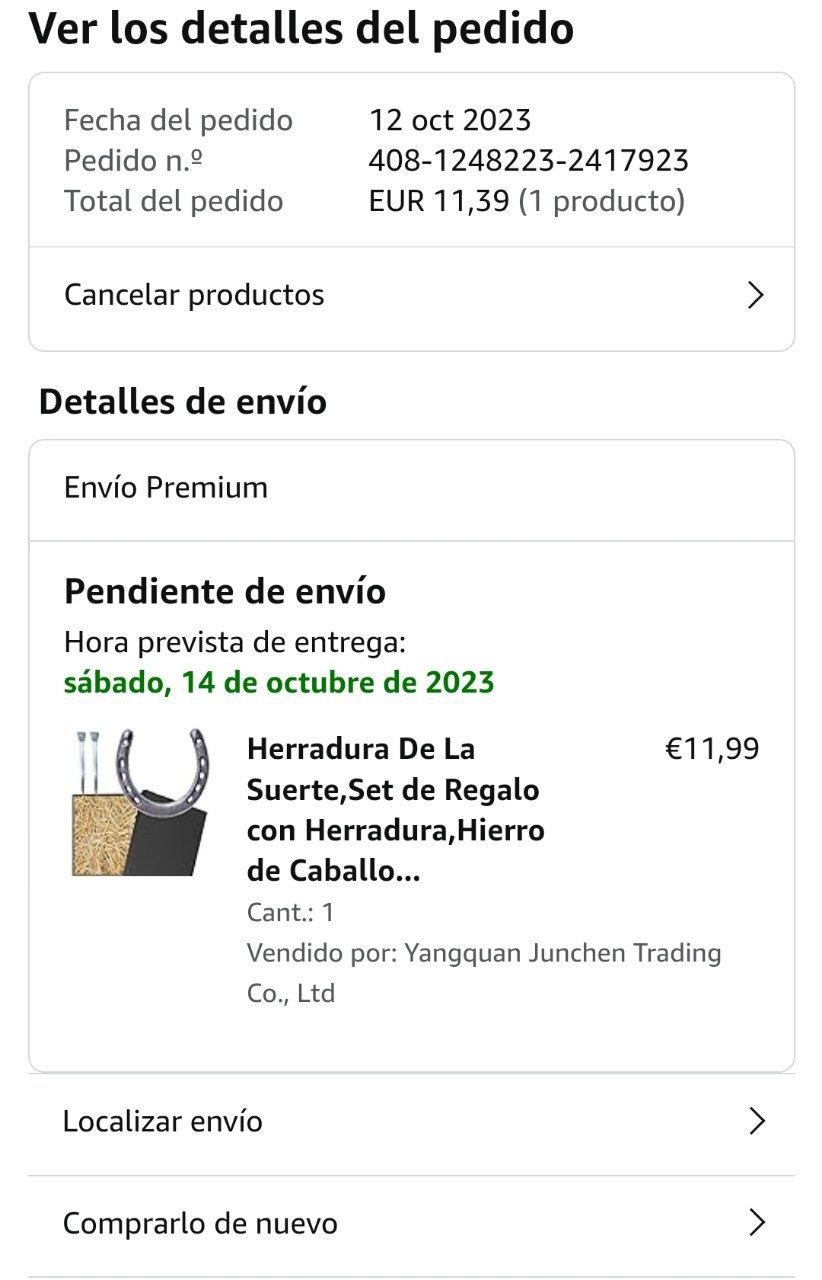The height and width of the screenshot is (1280, 822).
Task: Open Localizar envío to track shipment
Action: 410,1122
